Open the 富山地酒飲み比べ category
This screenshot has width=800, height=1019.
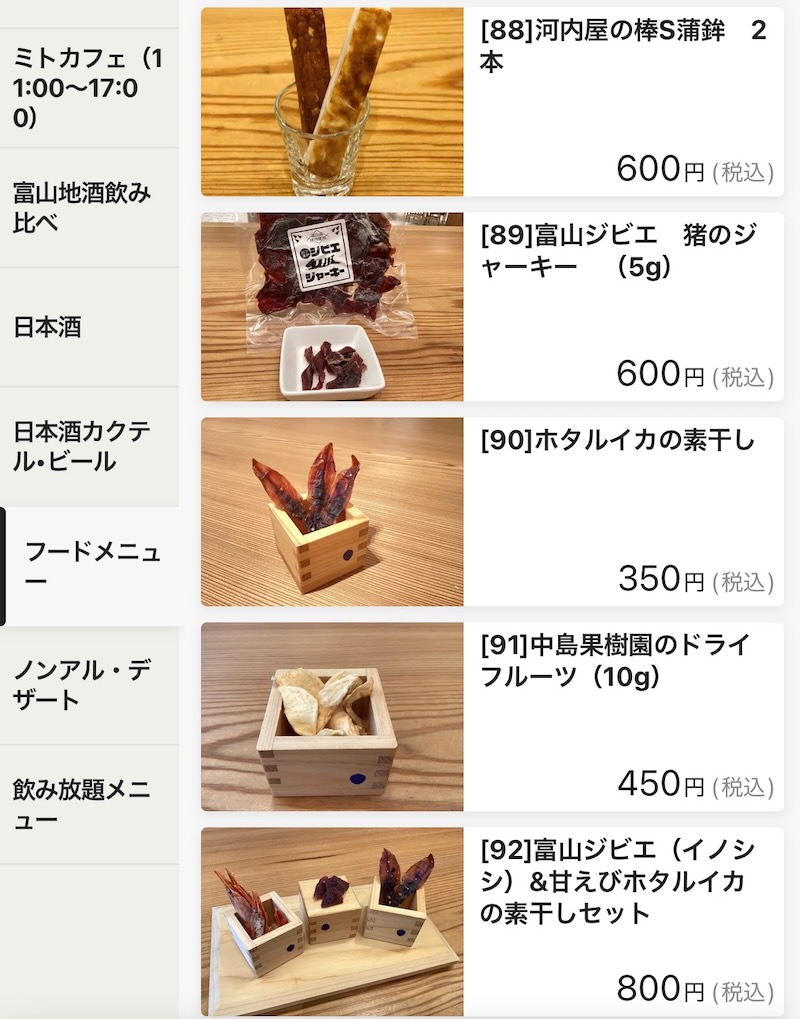click(x=88, y=207)
